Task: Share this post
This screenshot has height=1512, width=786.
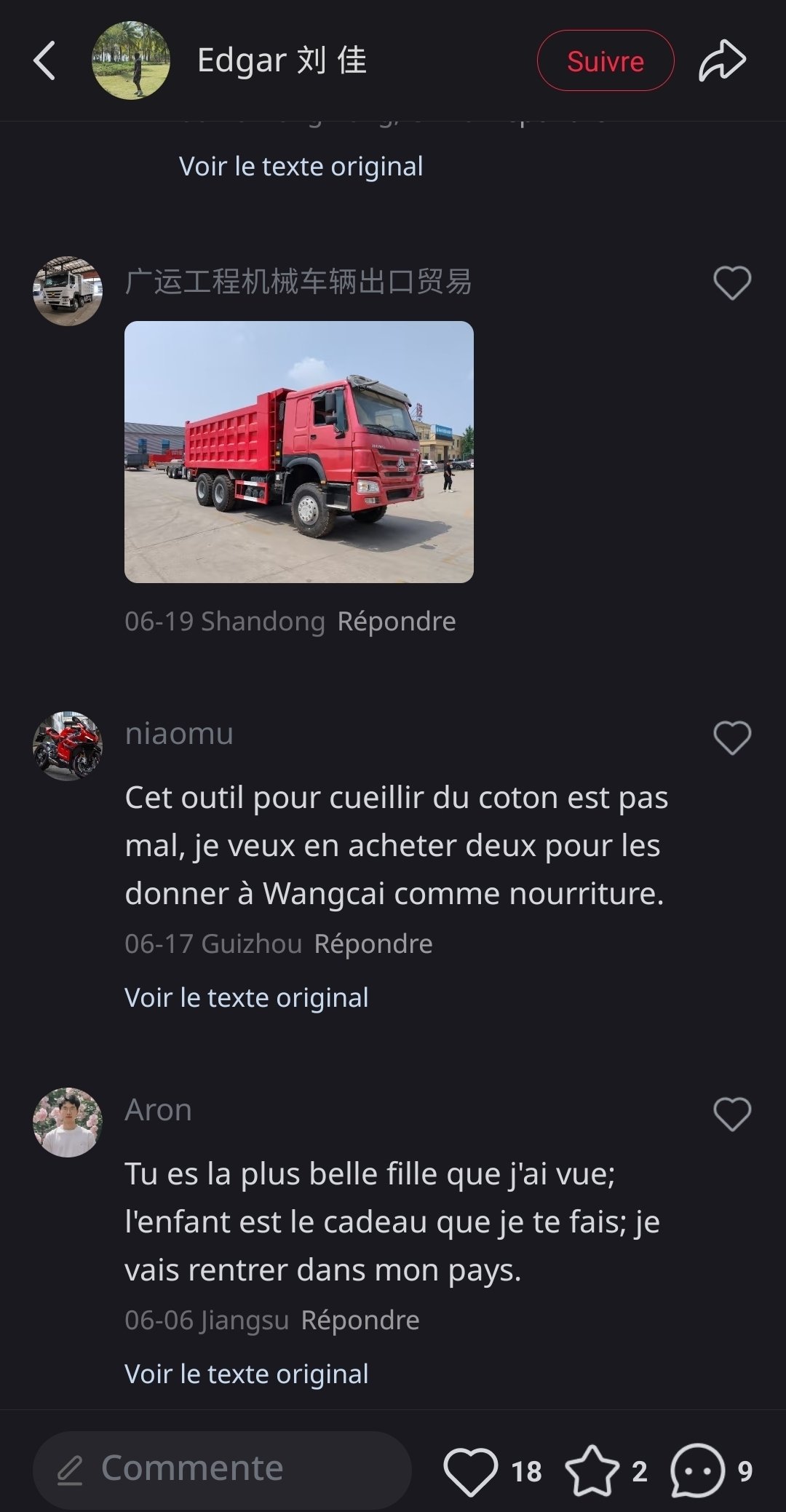Action: 722,60
